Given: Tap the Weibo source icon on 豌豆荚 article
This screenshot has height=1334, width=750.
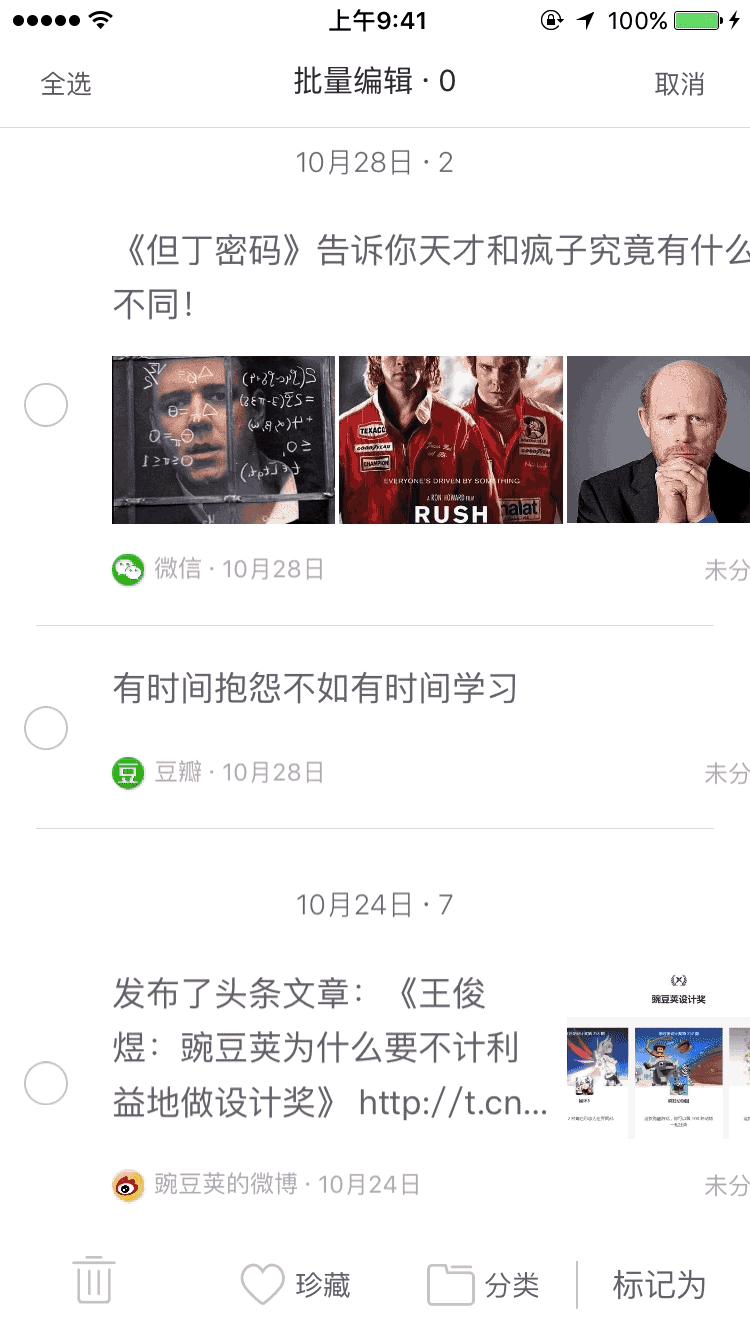Looking at the screenshot, I should 127,1185.
